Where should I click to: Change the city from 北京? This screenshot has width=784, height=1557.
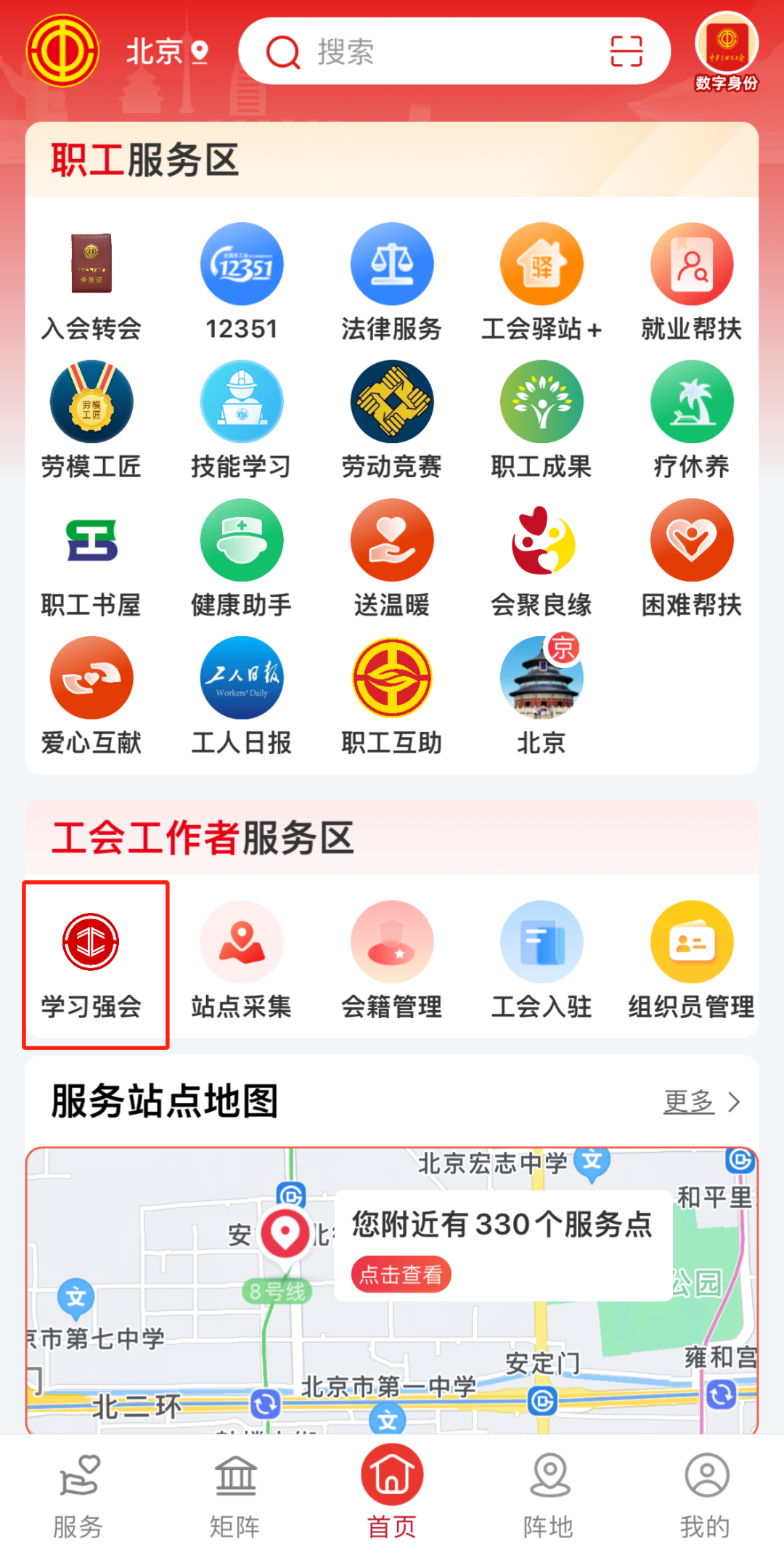[x=167, y=52]
